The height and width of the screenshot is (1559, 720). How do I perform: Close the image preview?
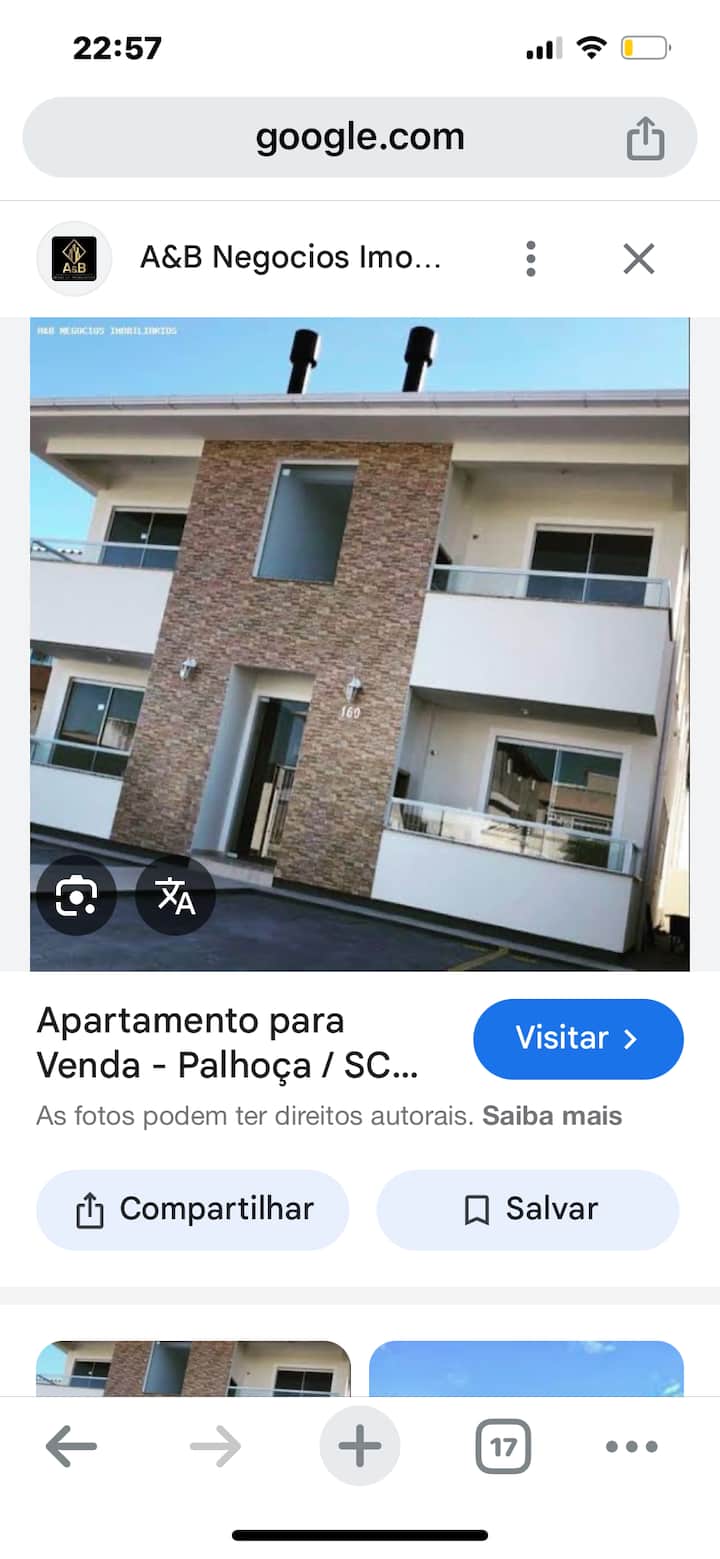(x=638, y=259)
